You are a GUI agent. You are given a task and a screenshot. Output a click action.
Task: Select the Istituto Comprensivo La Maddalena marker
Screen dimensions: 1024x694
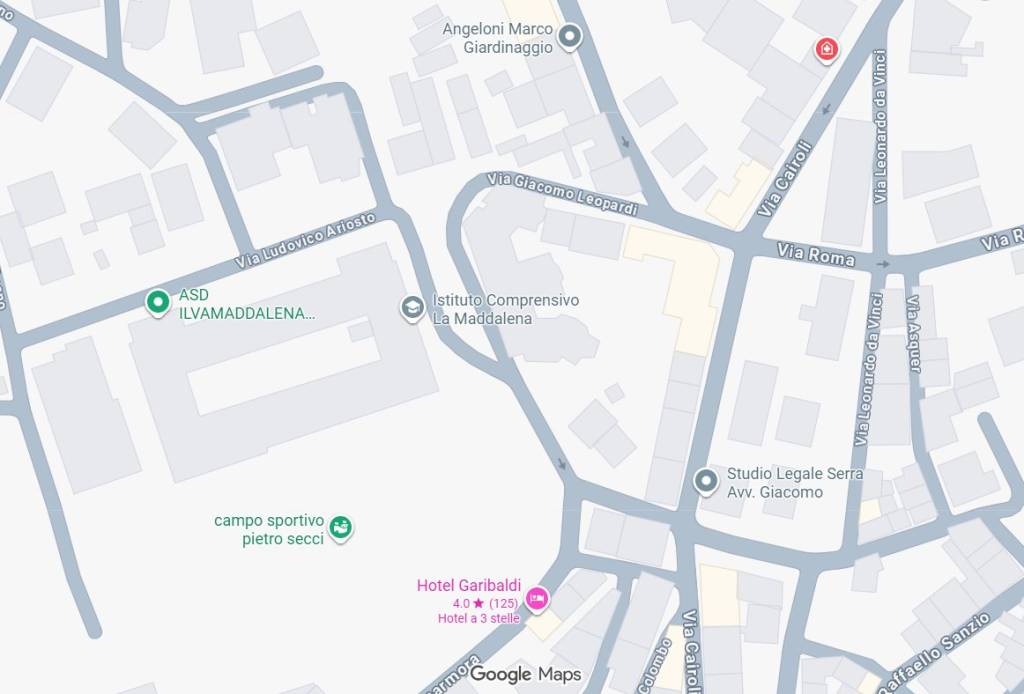[412, 308]
